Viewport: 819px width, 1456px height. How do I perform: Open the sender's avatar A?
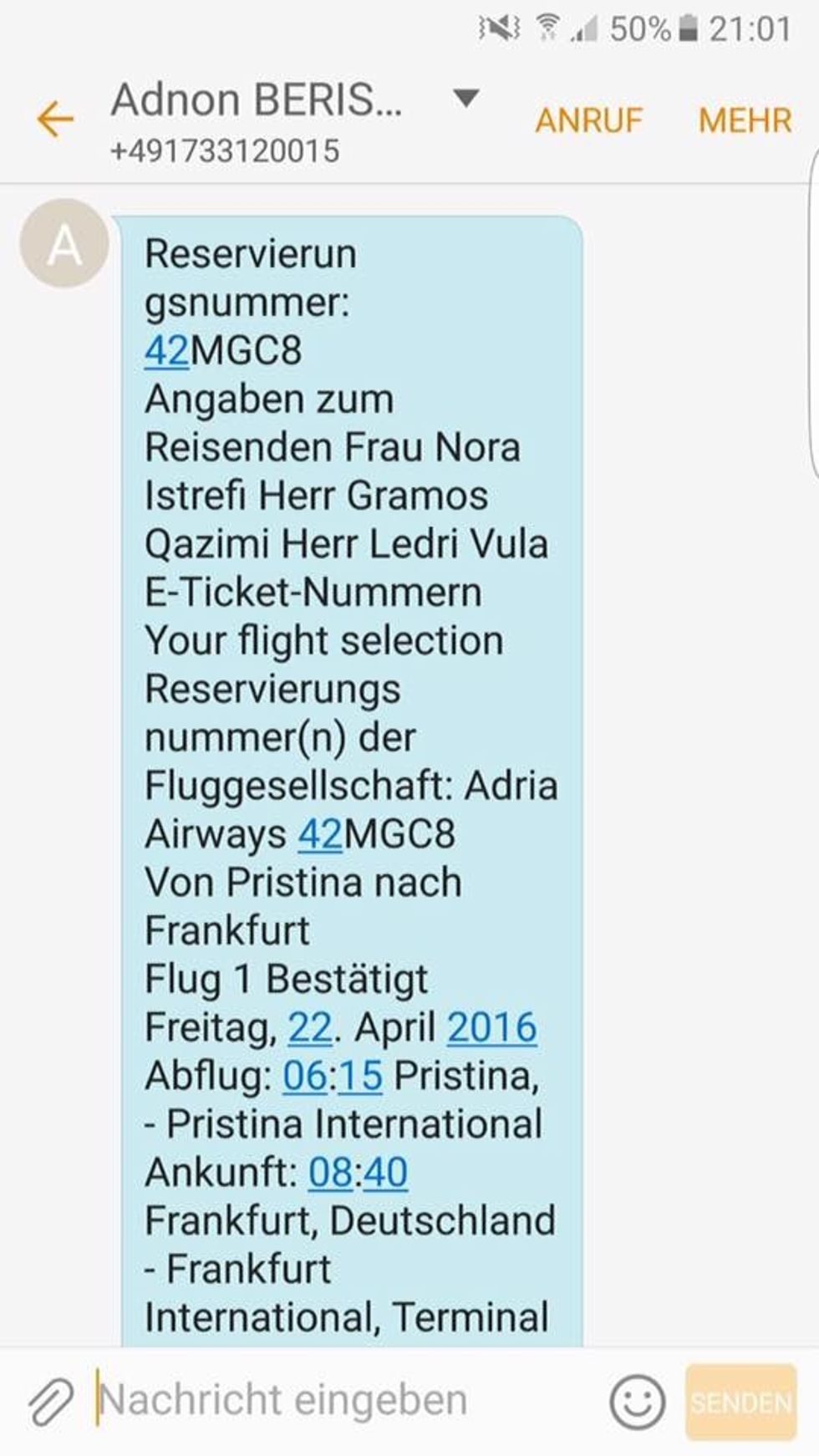64,244
